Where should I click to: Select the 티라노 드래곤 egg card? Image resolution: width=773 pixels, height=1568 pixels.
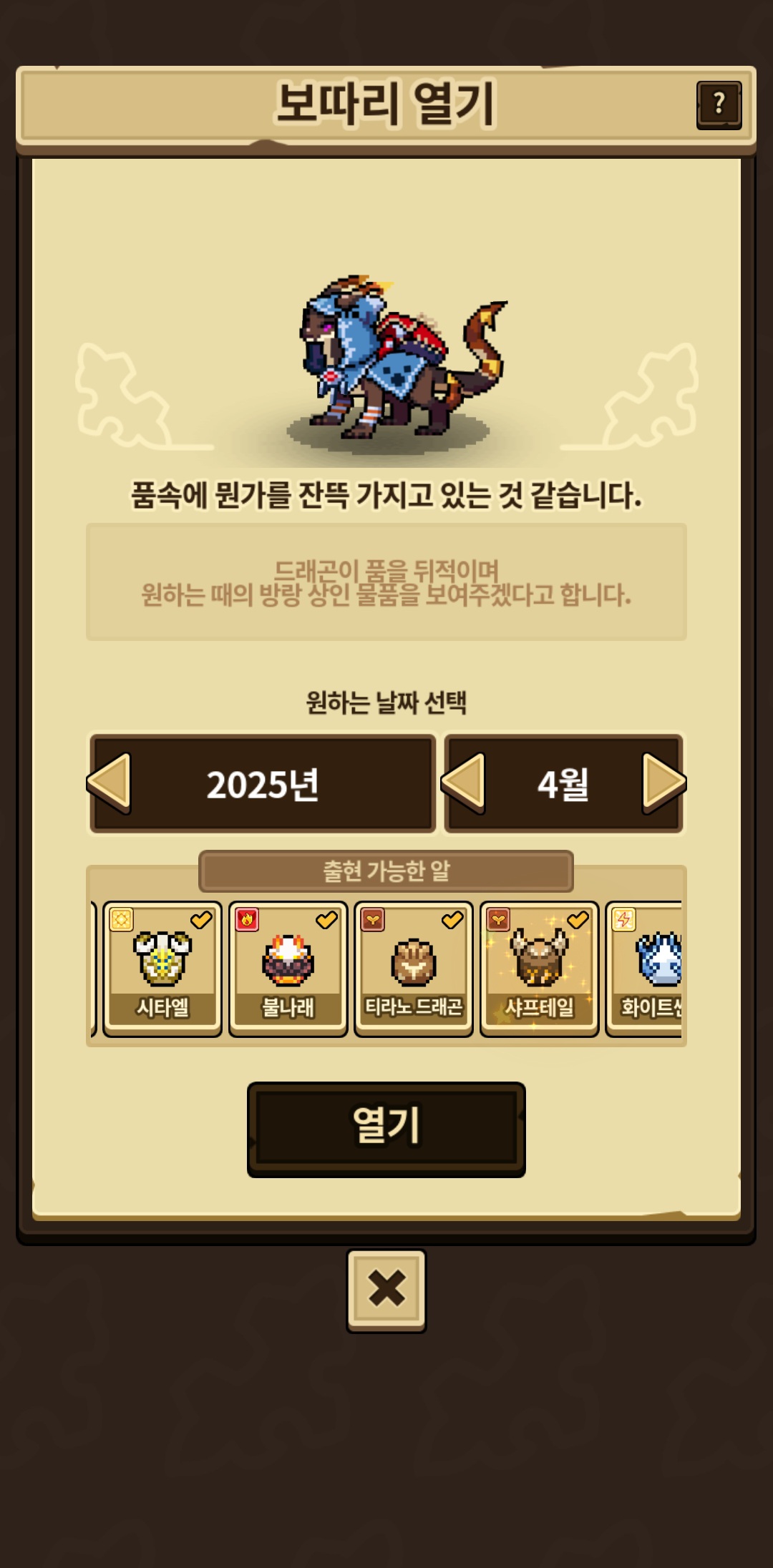click(x=414, y=969)
